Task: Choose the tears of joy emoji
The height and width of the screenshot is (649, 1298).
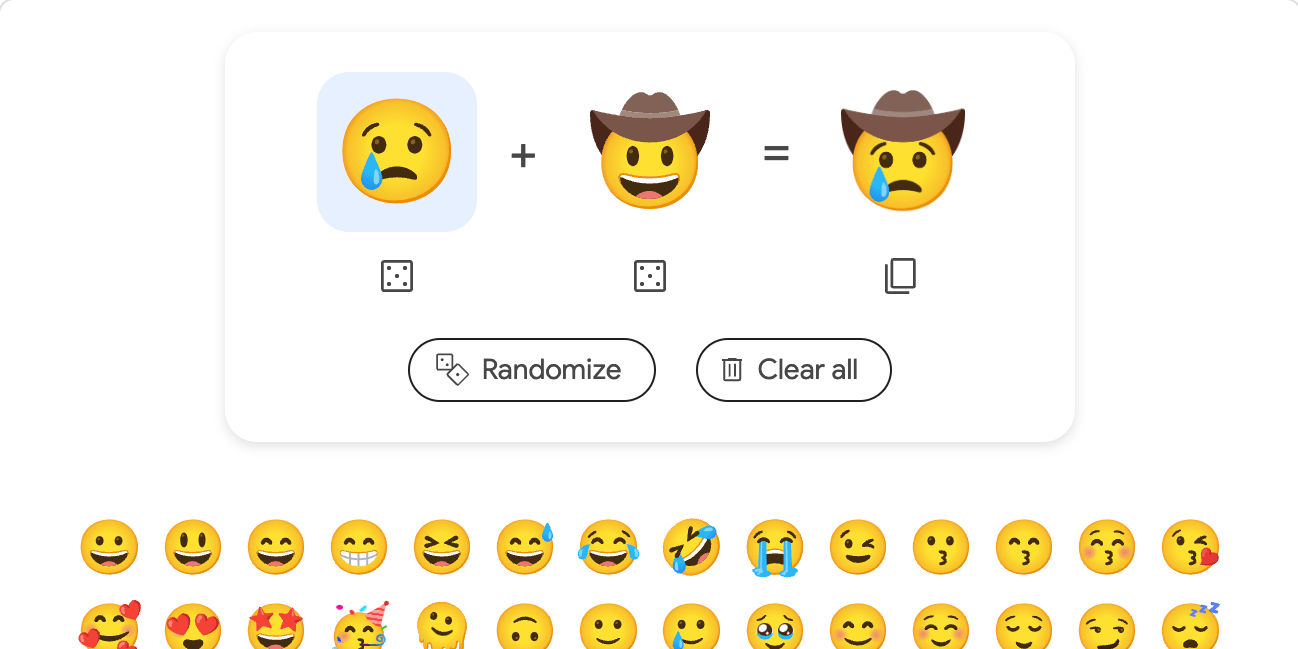Action: click(608, 547)
